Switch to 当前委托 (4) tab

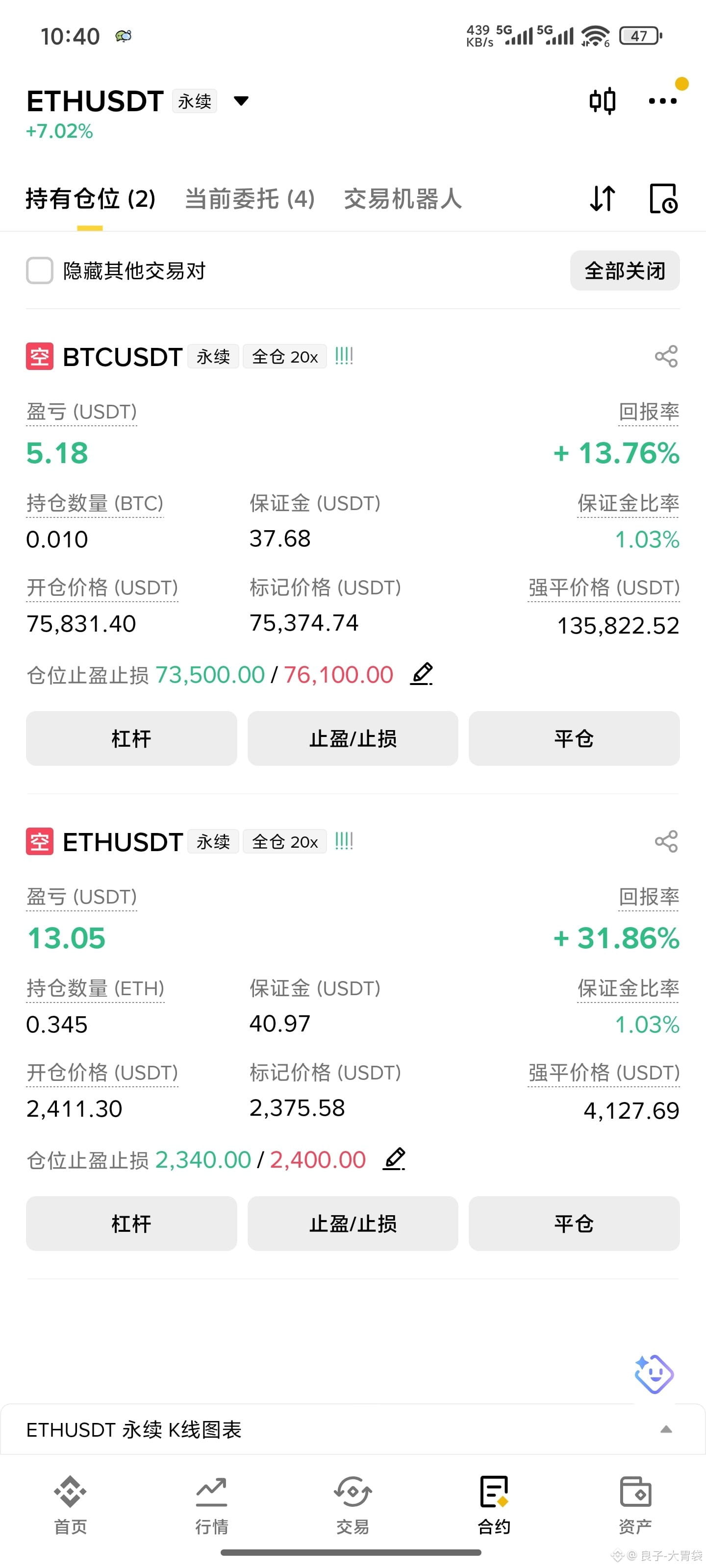(x=250, y=198)
